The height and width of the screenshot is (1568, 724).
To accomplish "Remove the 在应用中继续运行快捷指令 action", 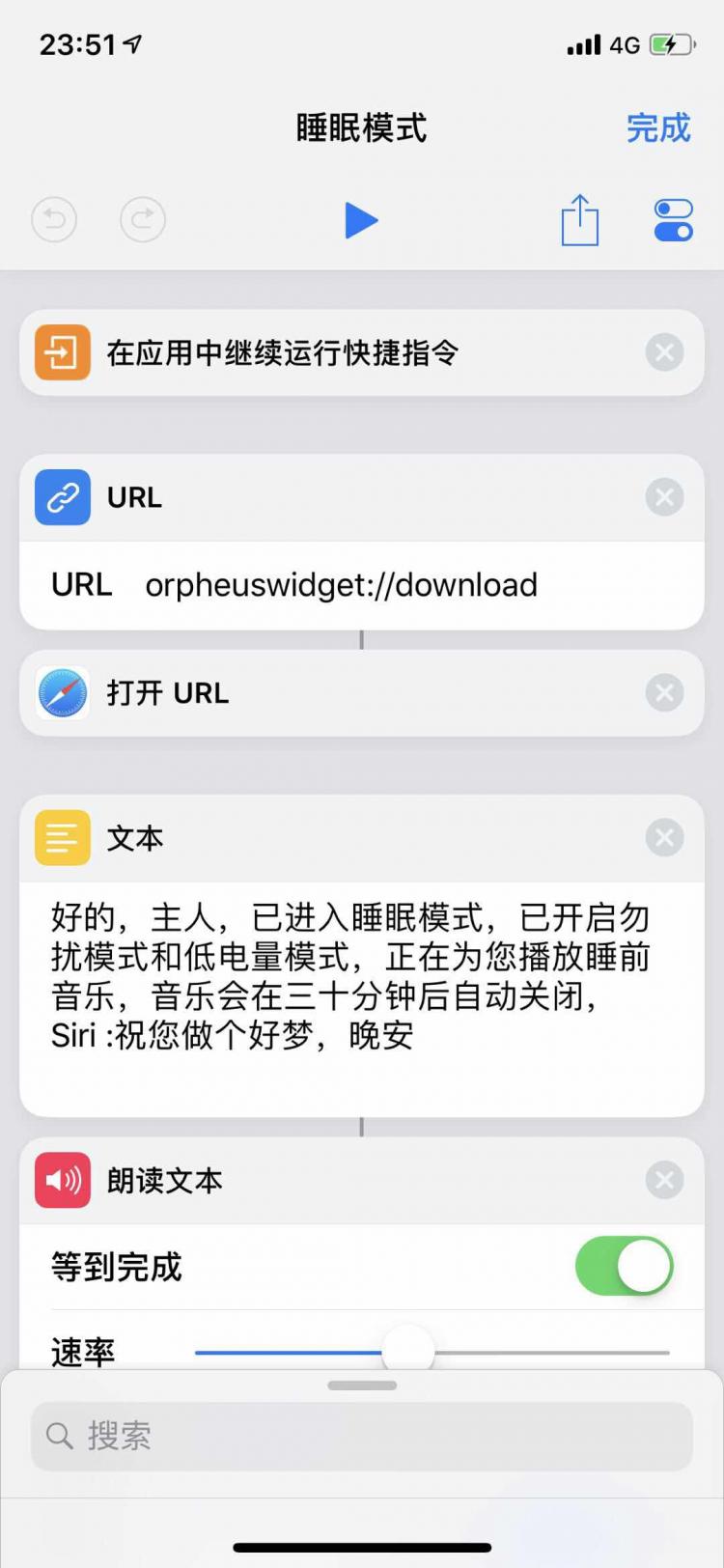I will (x=664, y=352).
